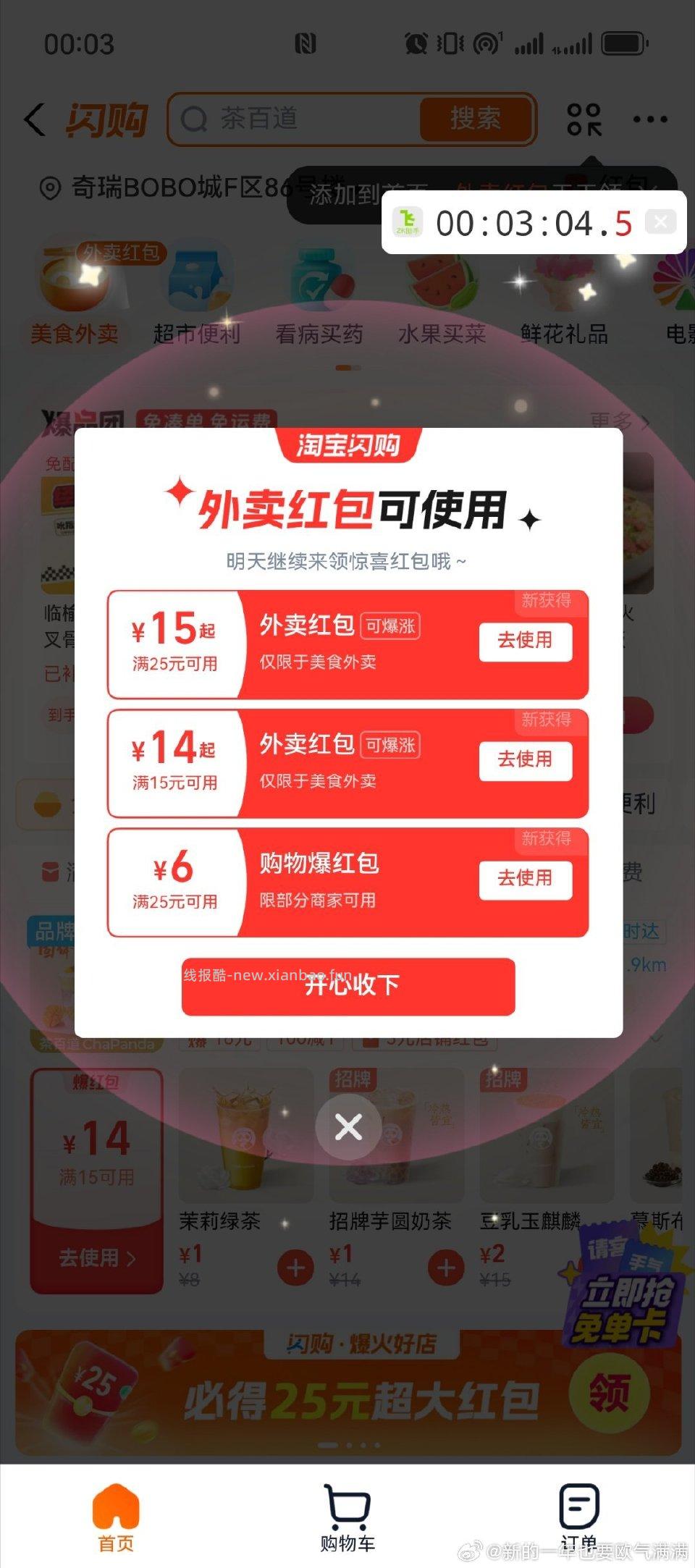Tap 去使用 on the ¥6 shopping packet
The width and height of the screenshot is (695, 1568).
(526, 880)
